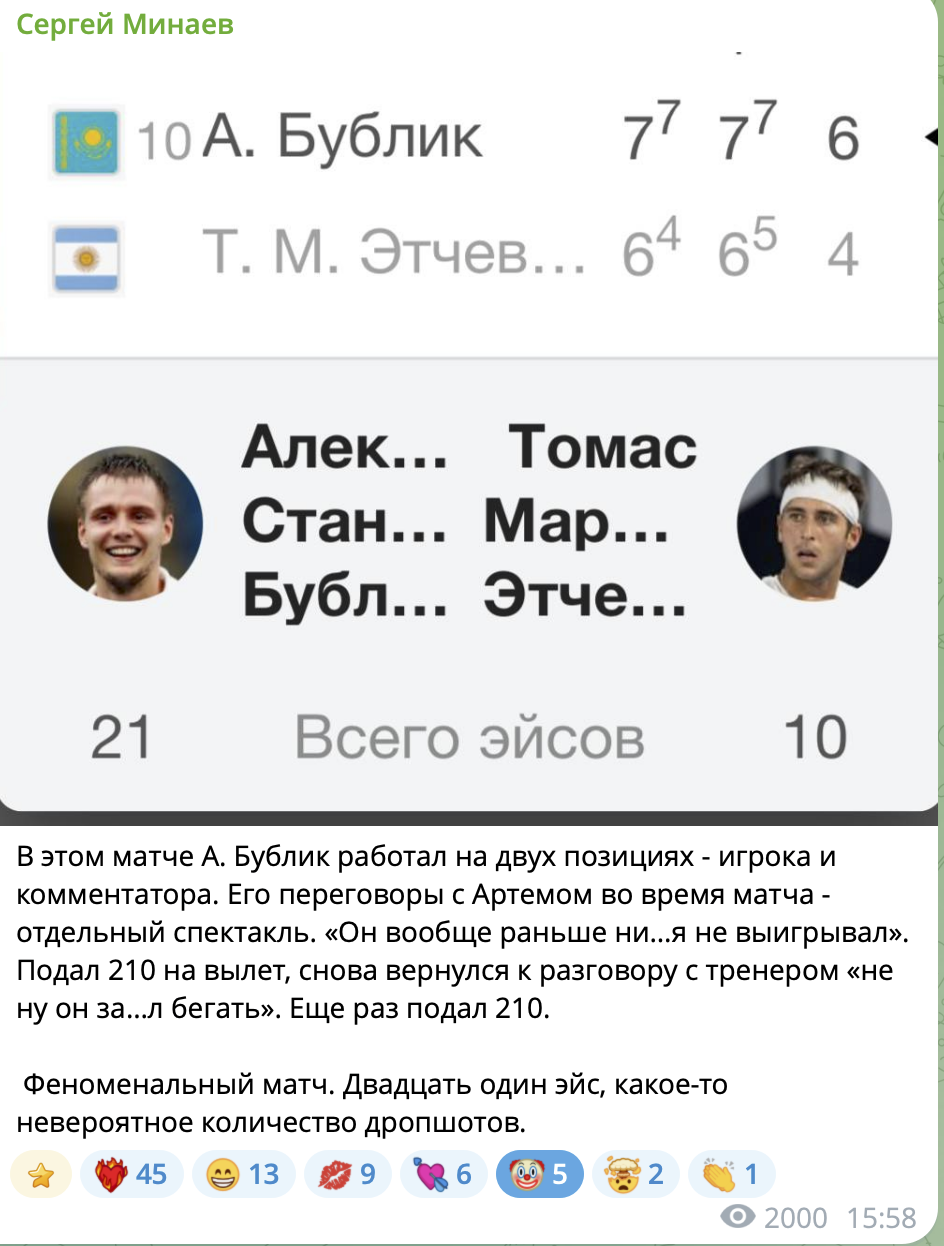Add a star reaction to the post
Viewport: 944px width, 1246px height.
pos(41,1174)
